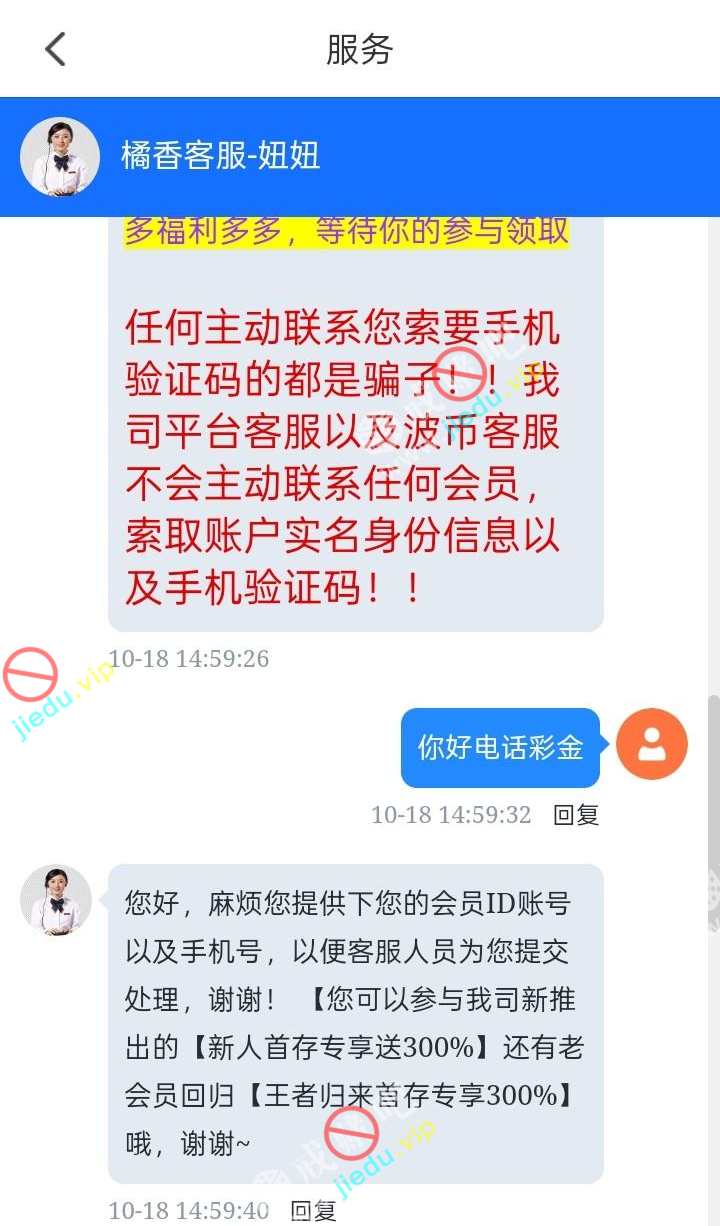Tap 回复 under the 14:59:32 message

pyautogui.click(x=576, y=815)
